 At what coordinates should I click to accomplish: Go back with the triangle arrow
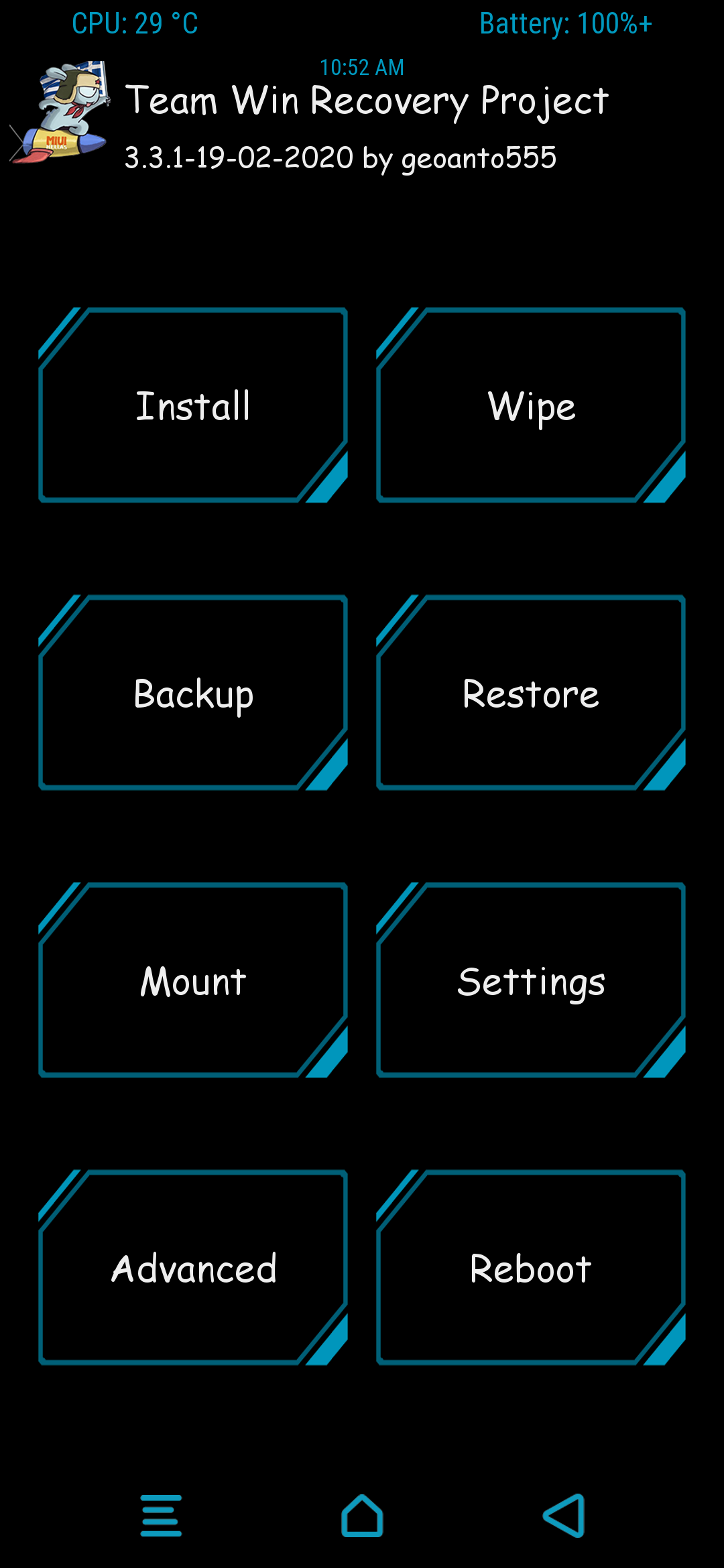coord(564,1515)
